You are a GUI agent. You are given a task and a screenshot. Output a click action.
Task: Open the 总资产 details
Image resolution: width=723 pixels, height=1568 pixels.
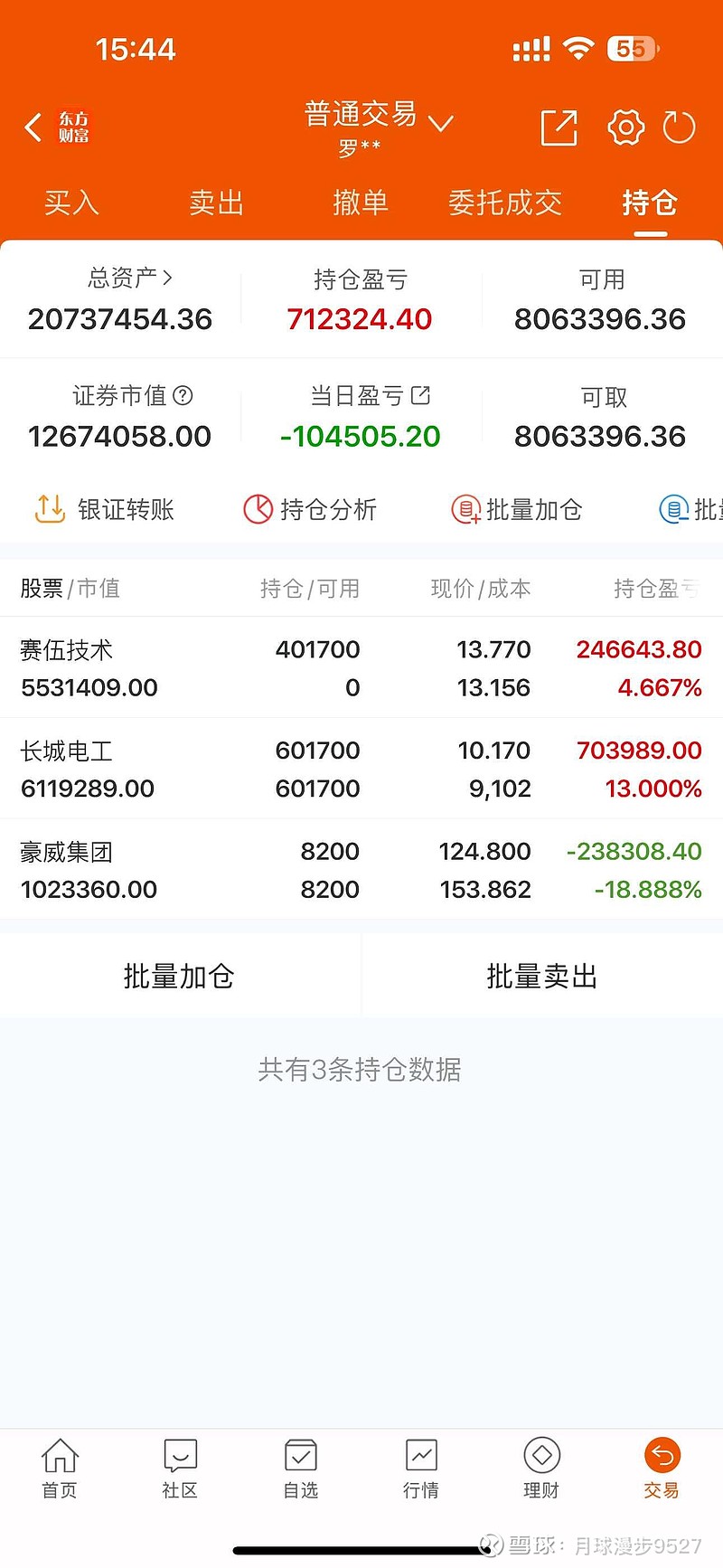click(x=129, y=278)
